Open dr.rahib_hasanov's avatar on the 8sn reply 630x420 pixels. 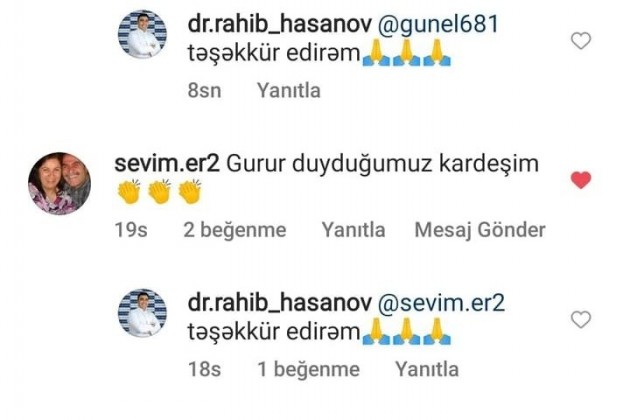142,34
